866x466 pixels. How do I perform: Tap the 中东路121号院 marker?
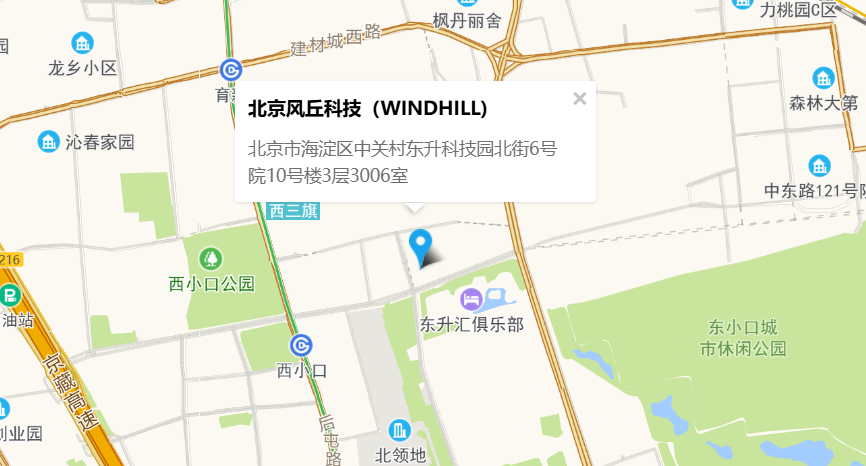click(820, 166)
